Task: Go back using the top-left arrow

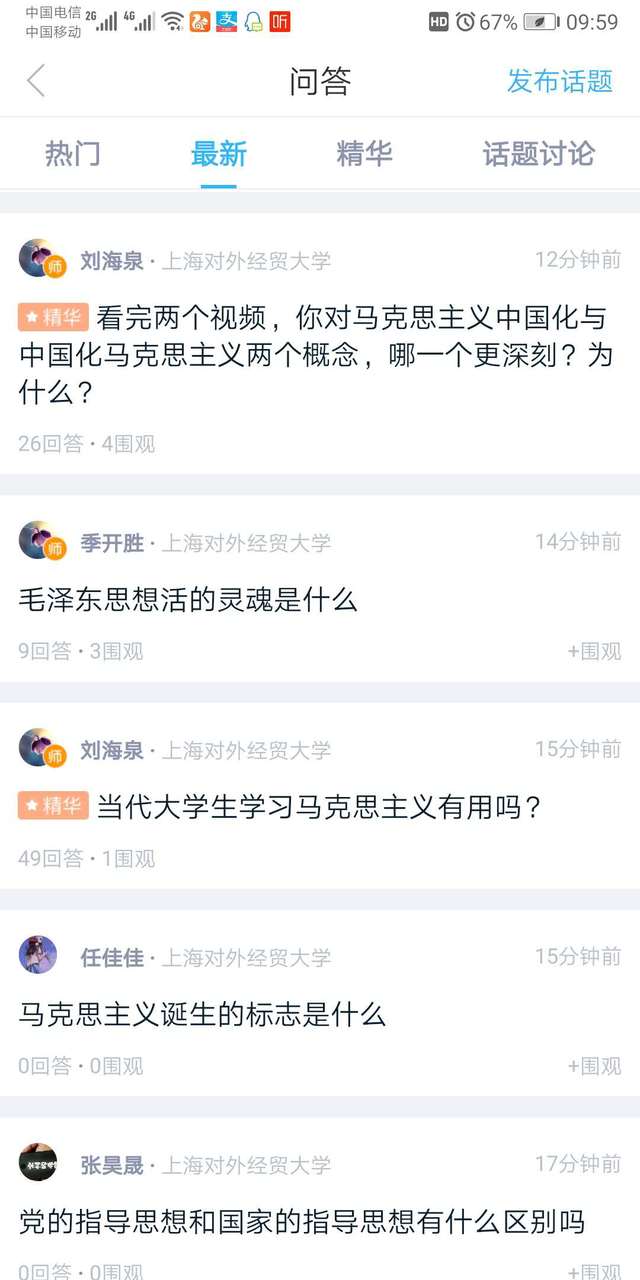Action: tap(36, 81)
